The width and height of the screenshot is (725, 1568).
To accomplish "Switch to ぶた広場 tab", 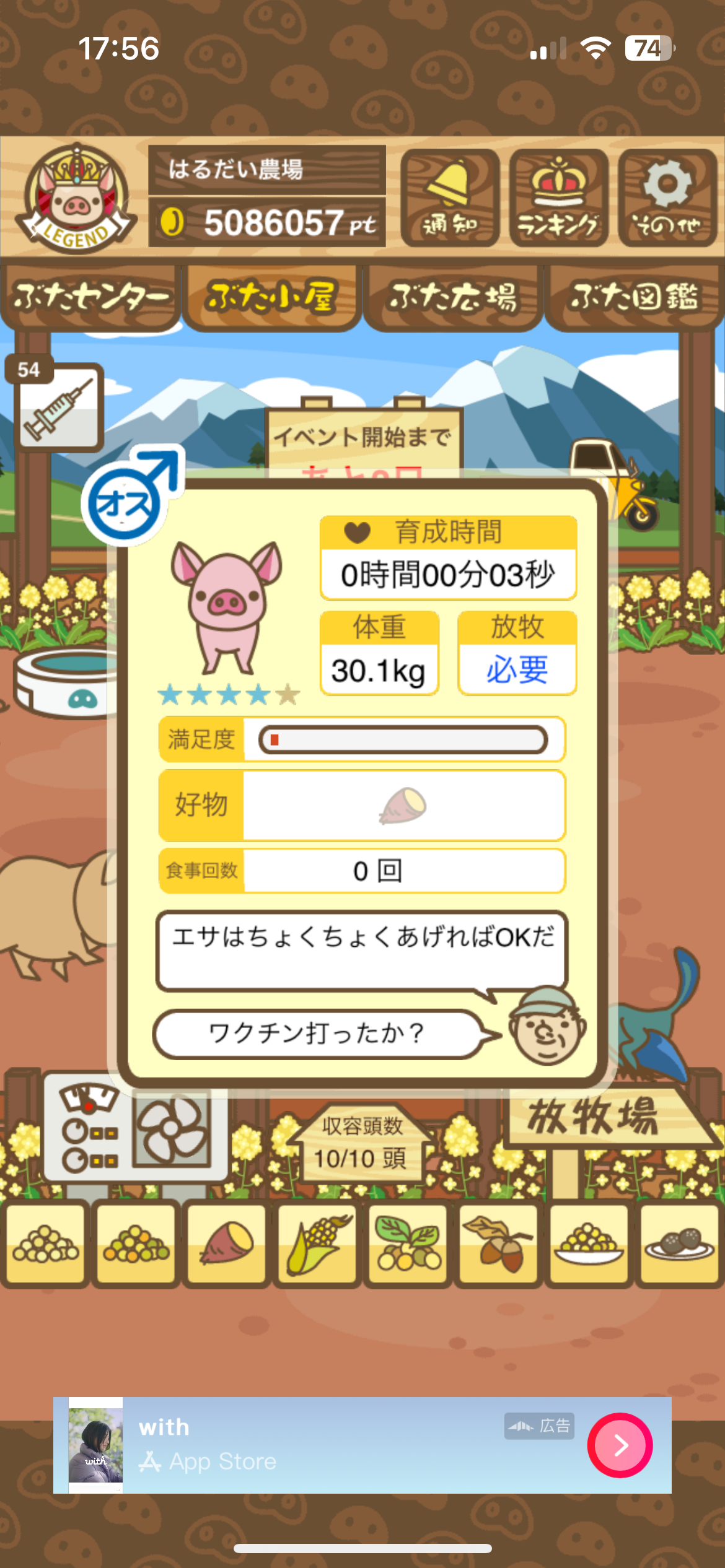I will pyautogui.click(x=453, y=297).
